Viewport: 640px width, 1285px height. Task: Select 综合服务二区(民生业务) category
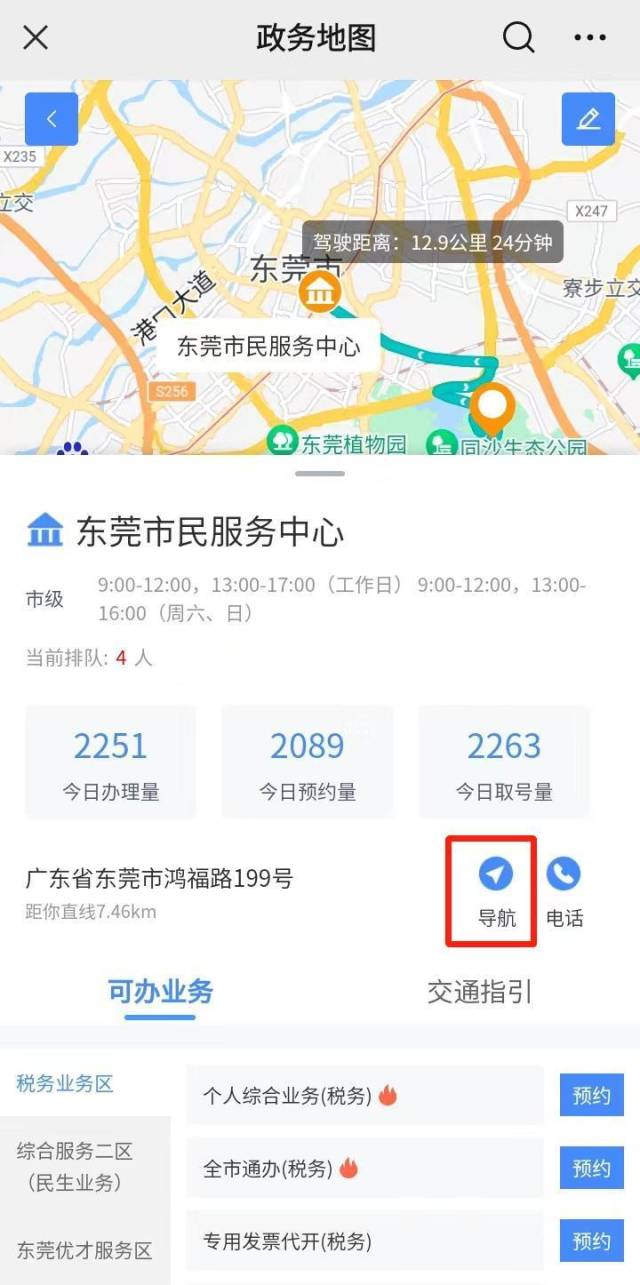pos(75,1167)
